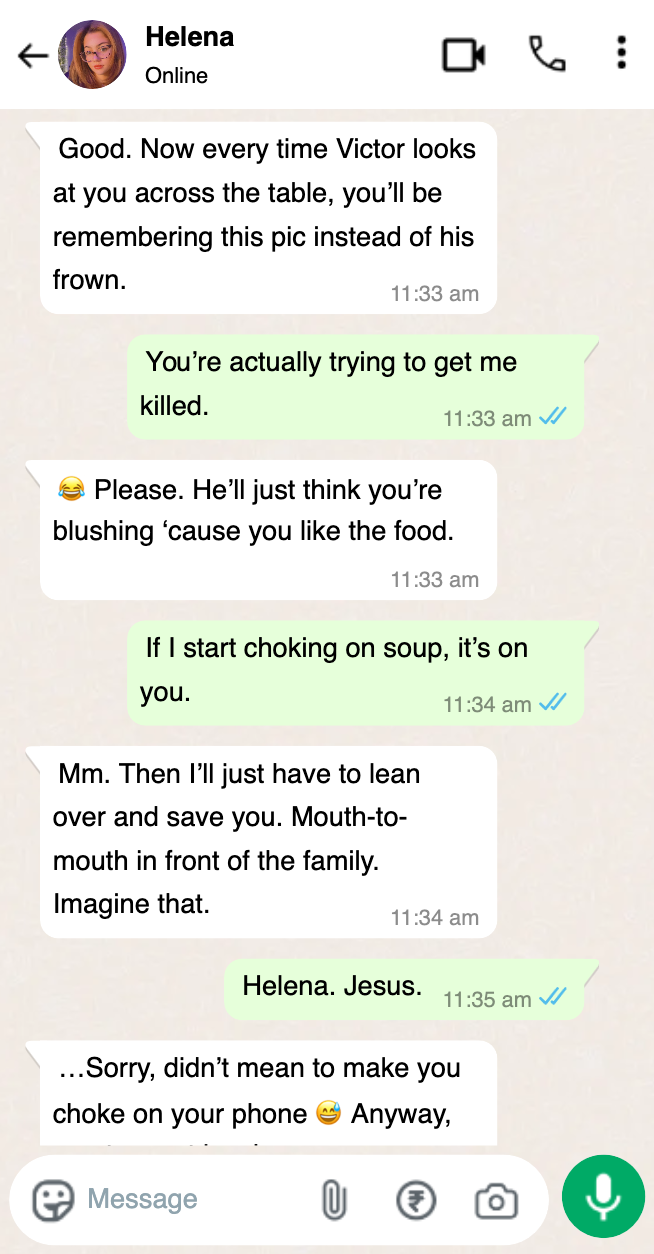This screenshot has height=1254, width=654.
Task: Attach a file with the paperclip
Action: pos(333,1200)
